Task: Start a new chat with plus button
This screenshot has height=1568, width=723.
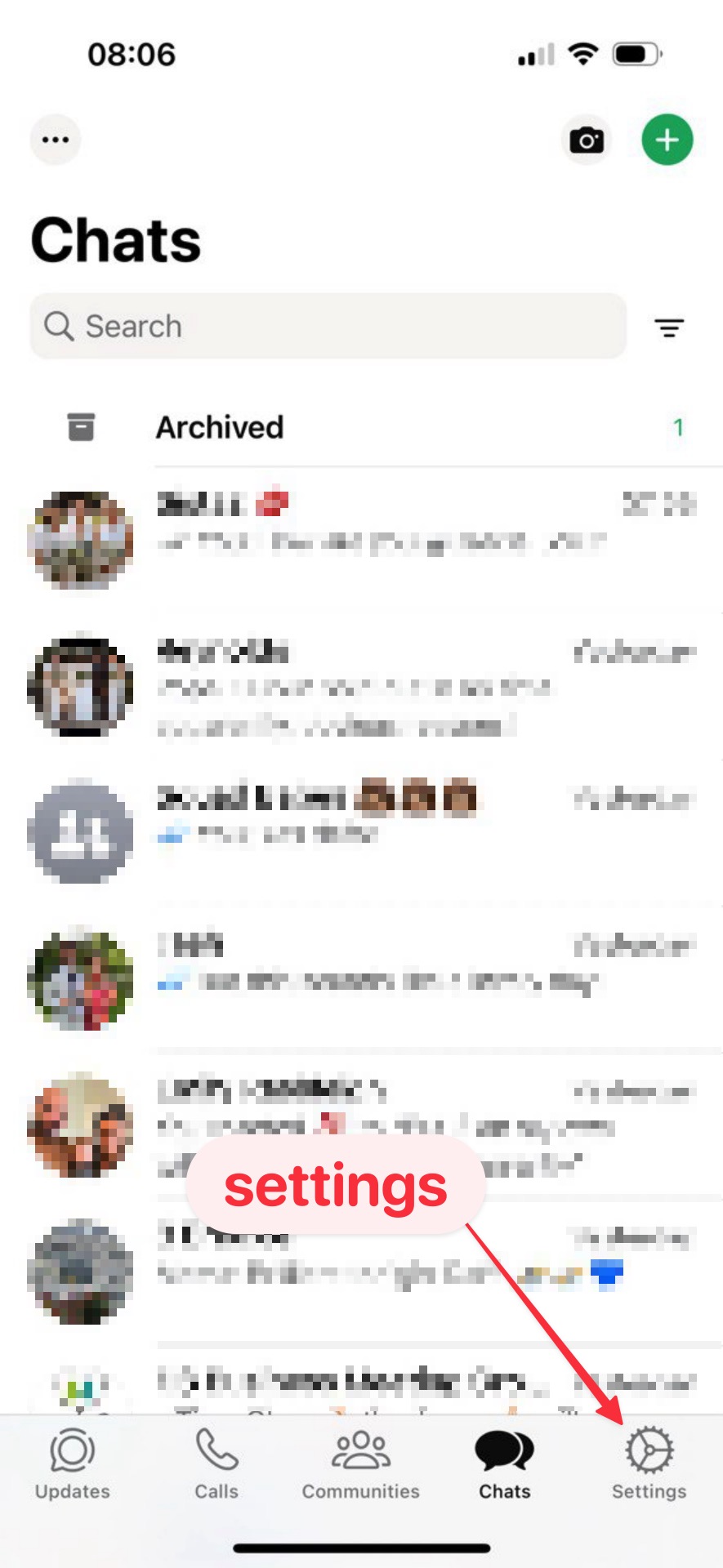Action: [x=667, y=140]
